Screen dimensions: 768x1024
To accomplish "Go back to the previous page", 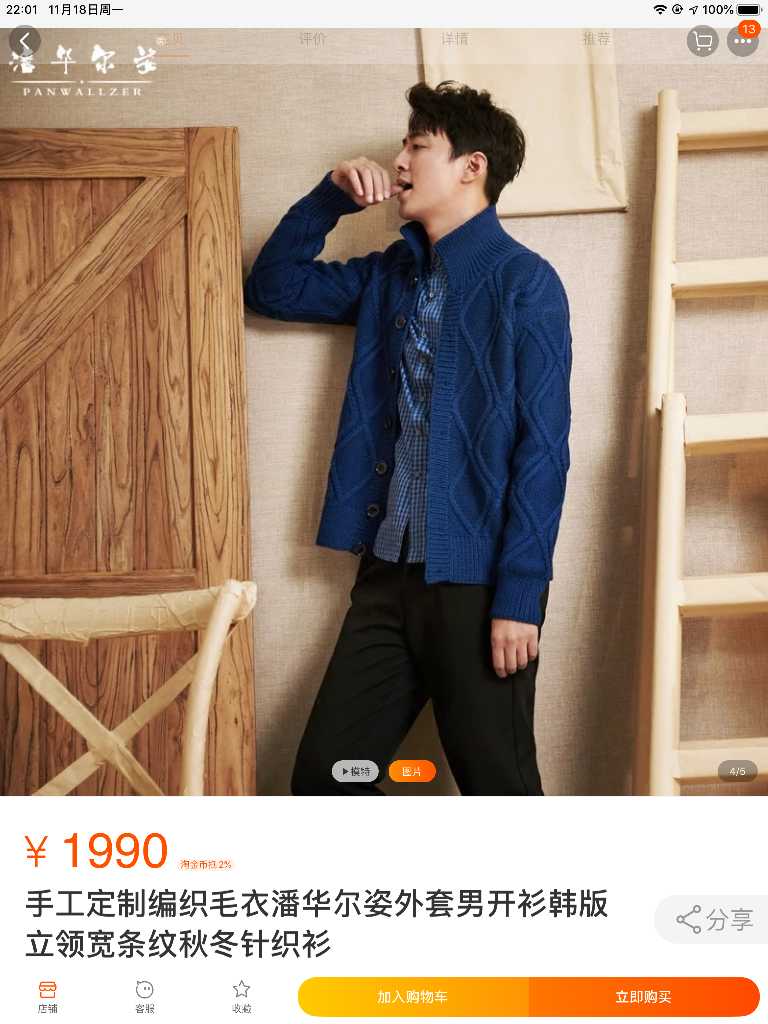I will 25,41.
